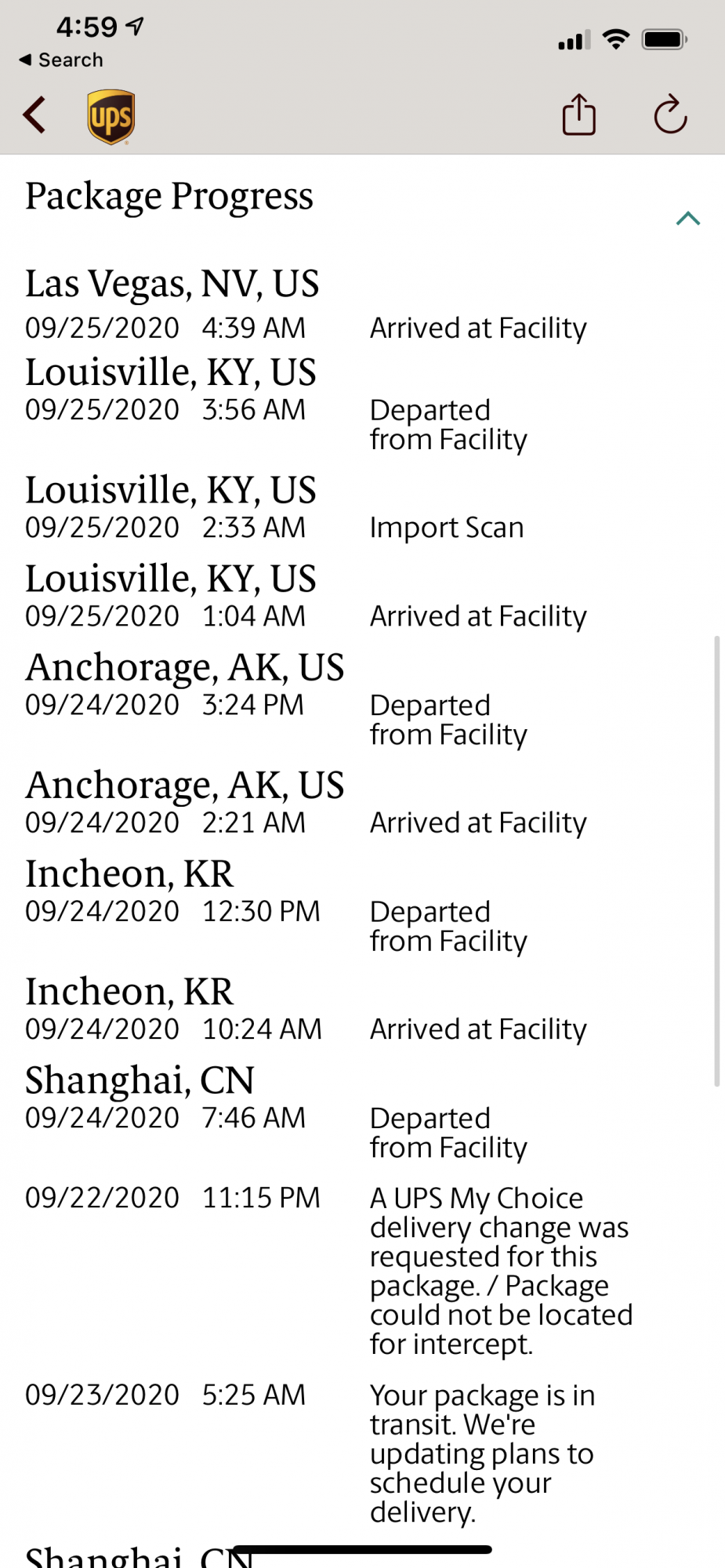Share the tracking details

click(579, 114)
